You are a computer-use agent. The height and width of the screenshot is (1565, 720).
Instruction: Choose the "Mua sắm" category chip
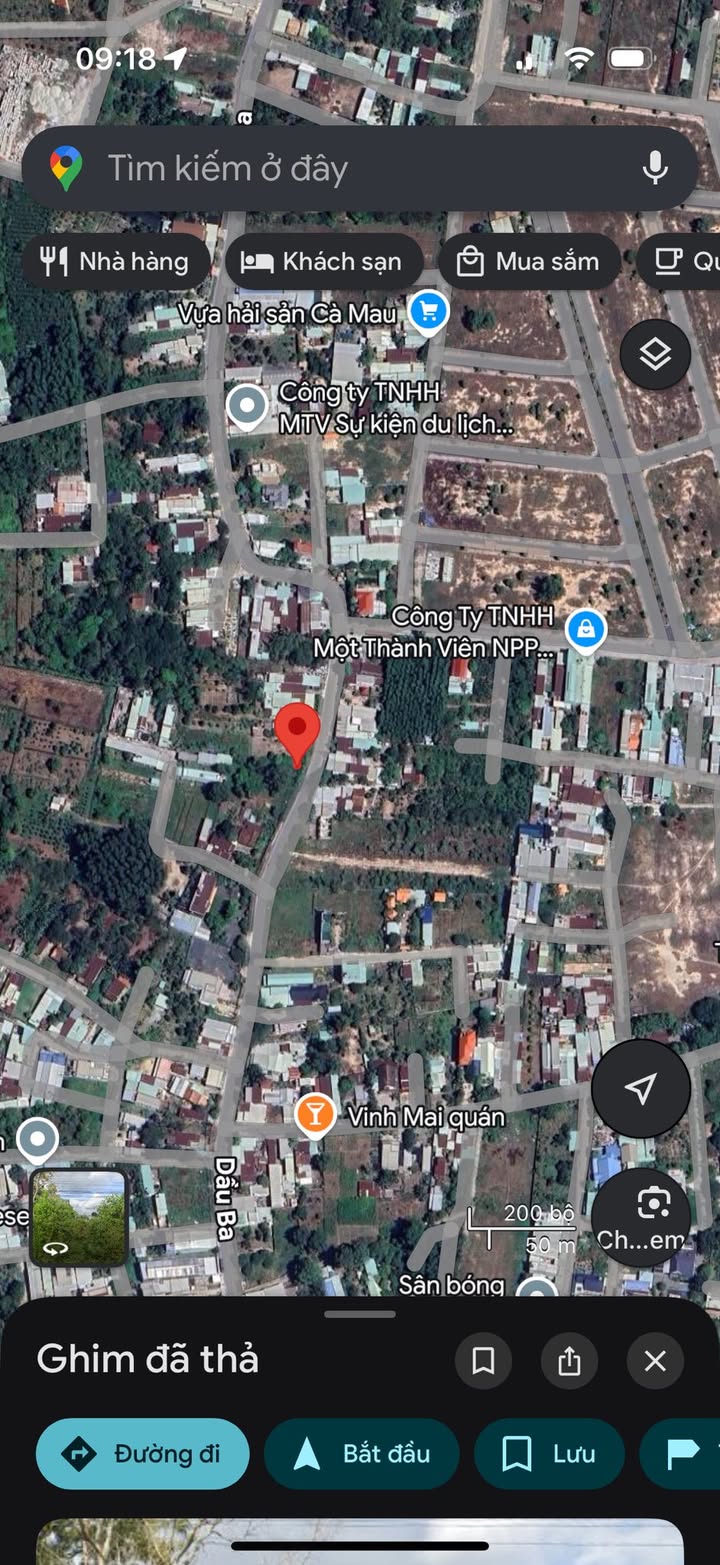tap(528, 262)
